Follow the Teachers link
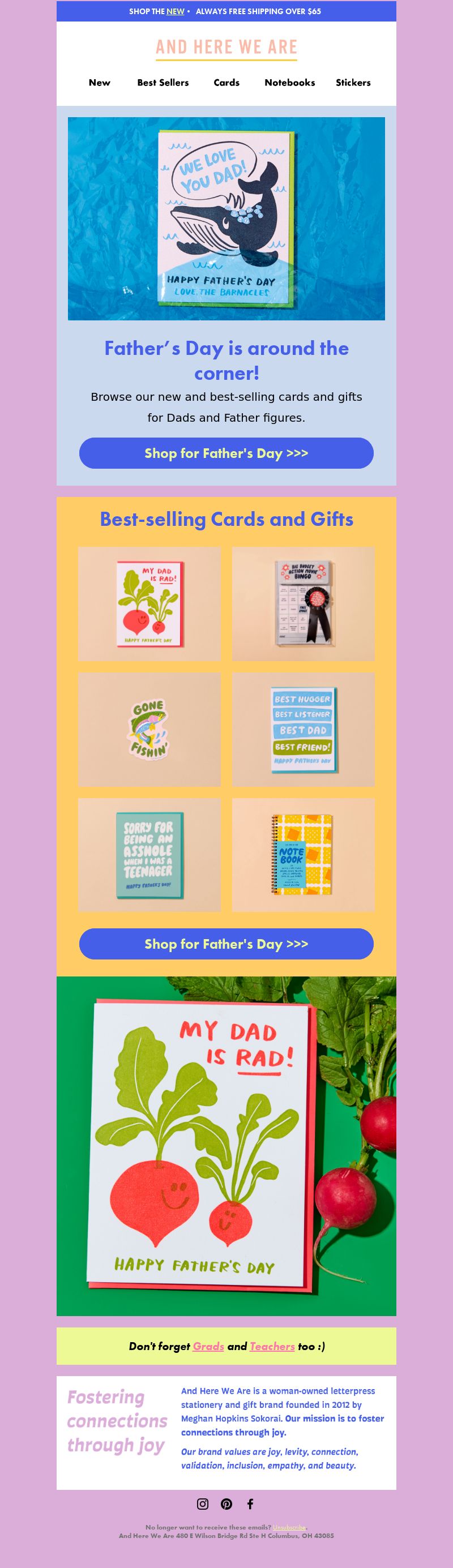 coord(272,1347)
